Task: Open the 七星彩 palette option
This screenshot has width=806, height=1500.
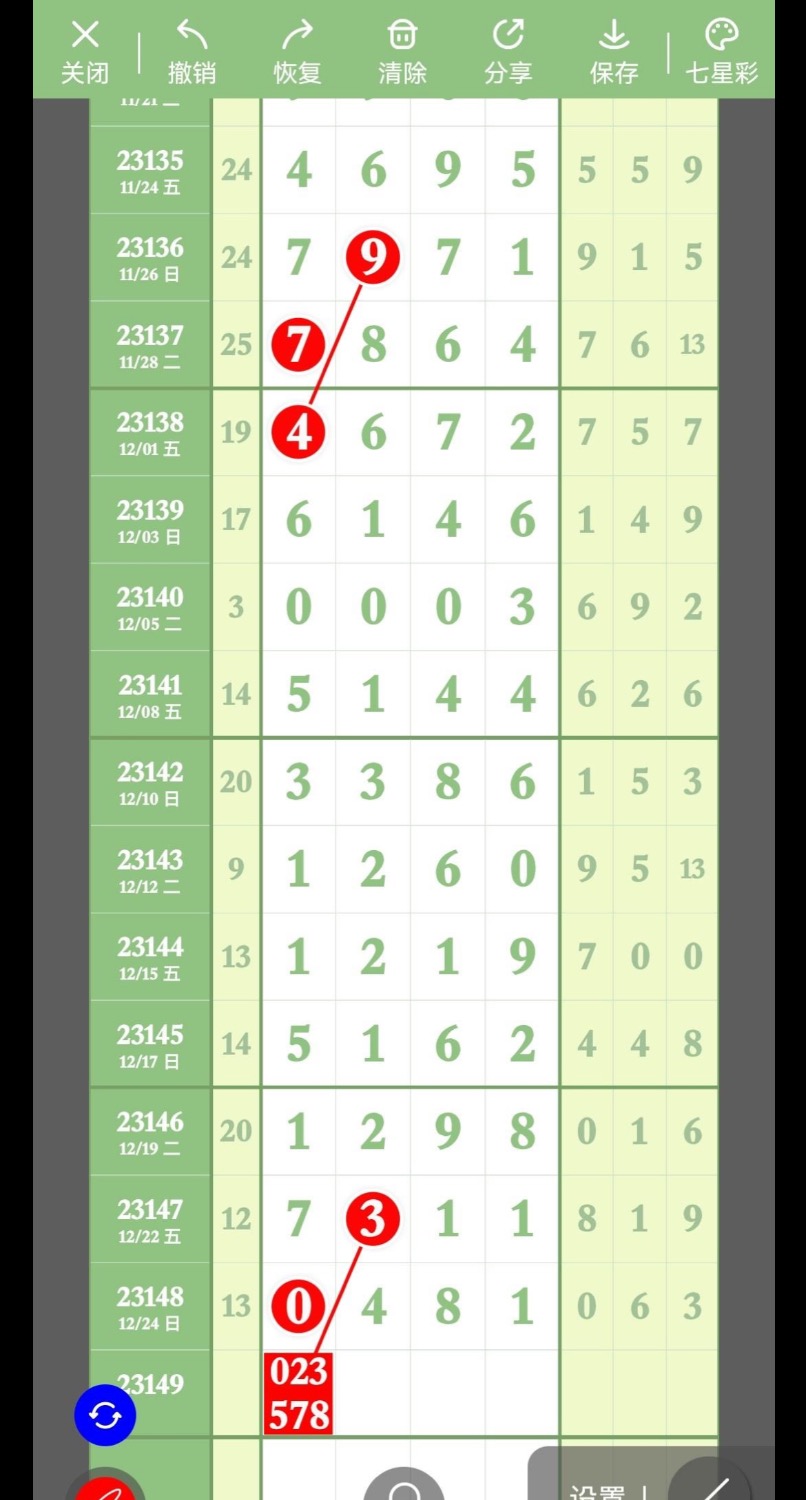Action: coord(721,51)
